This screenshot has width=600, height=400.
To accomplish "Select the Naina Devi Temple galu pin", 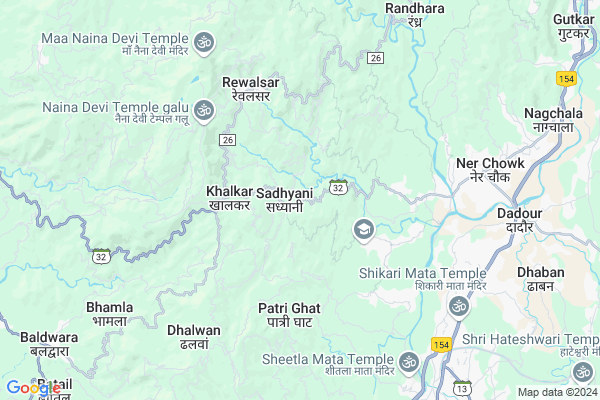I will pyautogui.click(x=205, y=109).
